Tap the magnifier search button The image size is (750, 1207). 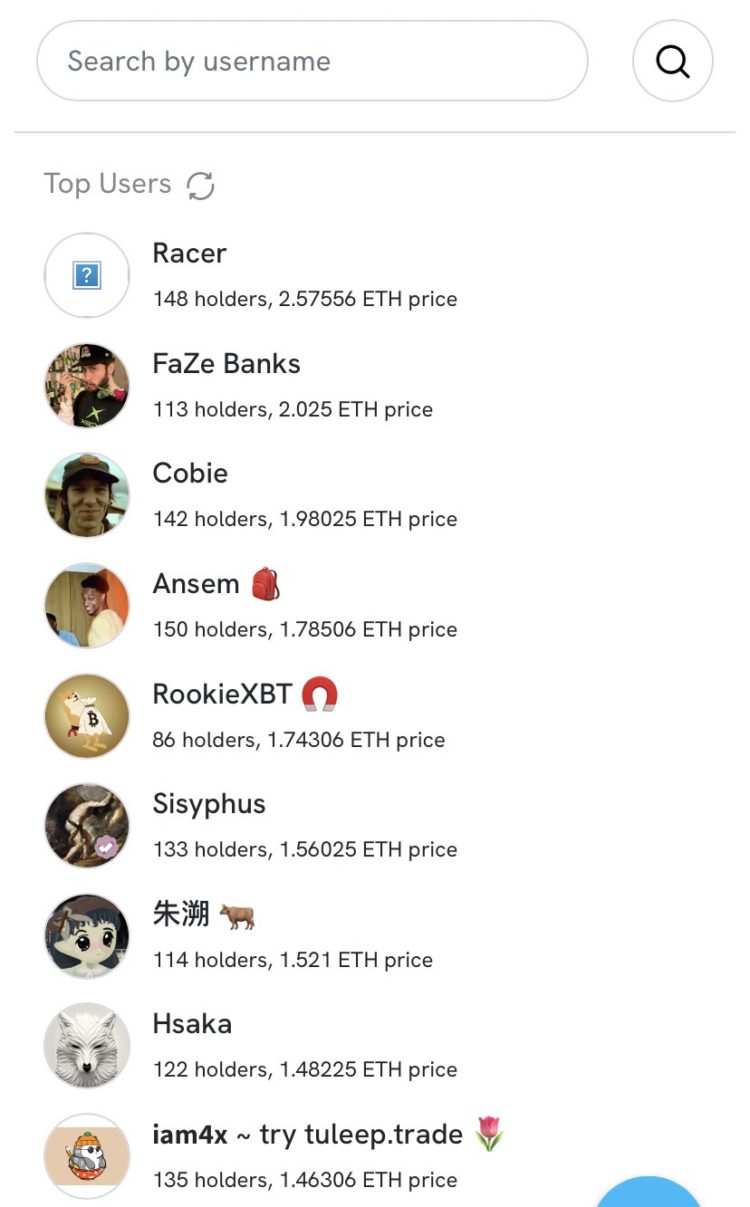click(x=672, y=61)
